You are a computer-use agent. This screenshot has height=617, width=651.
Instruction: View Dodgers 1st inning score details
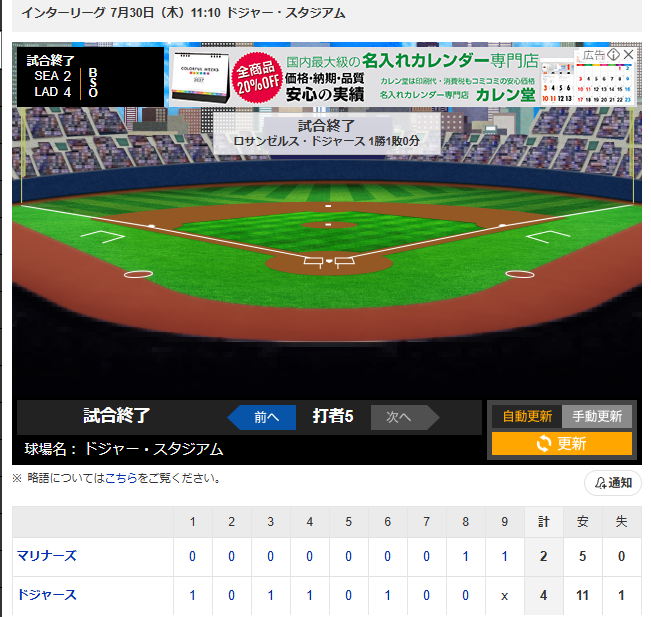click(x=192, y=595)
